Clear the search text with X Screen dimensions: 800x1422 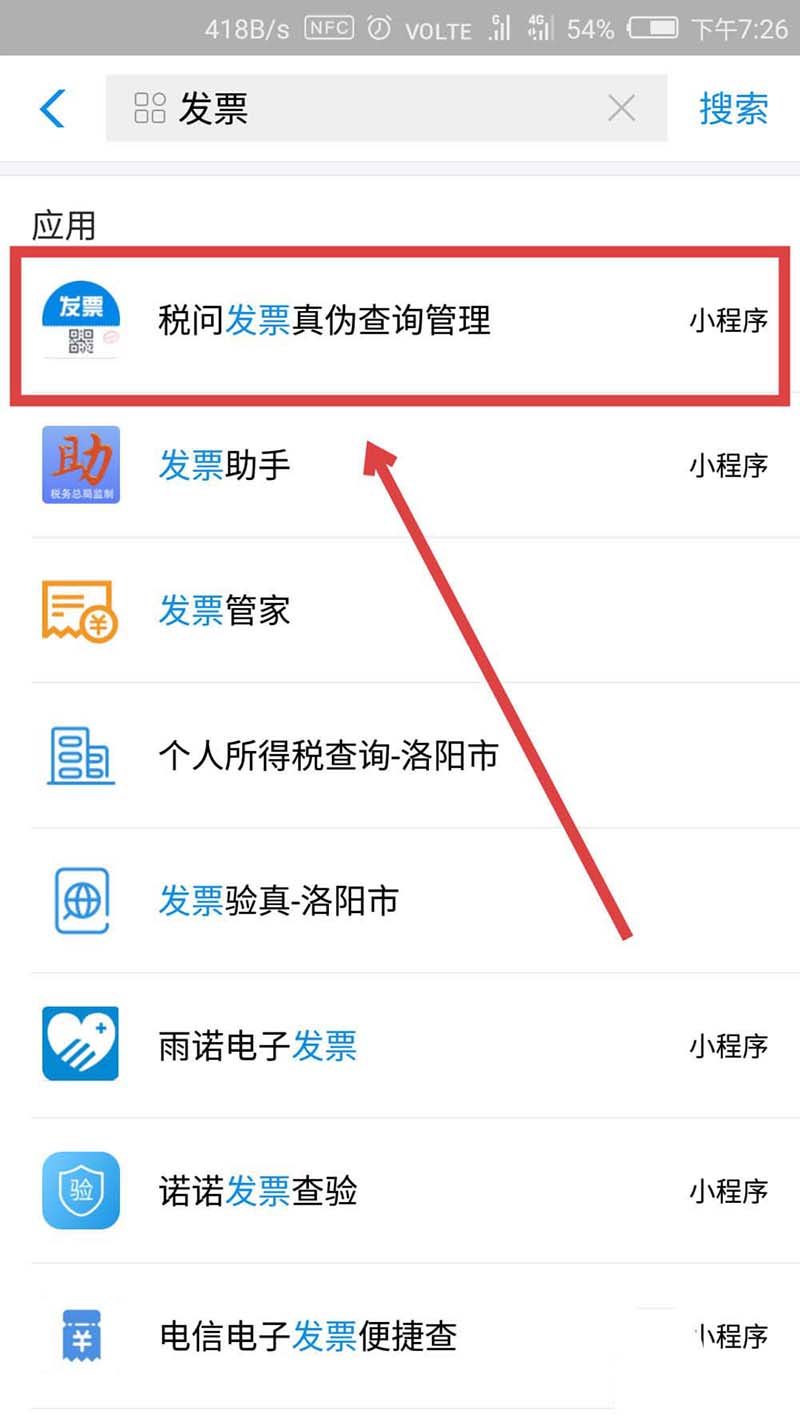point(621,108)
